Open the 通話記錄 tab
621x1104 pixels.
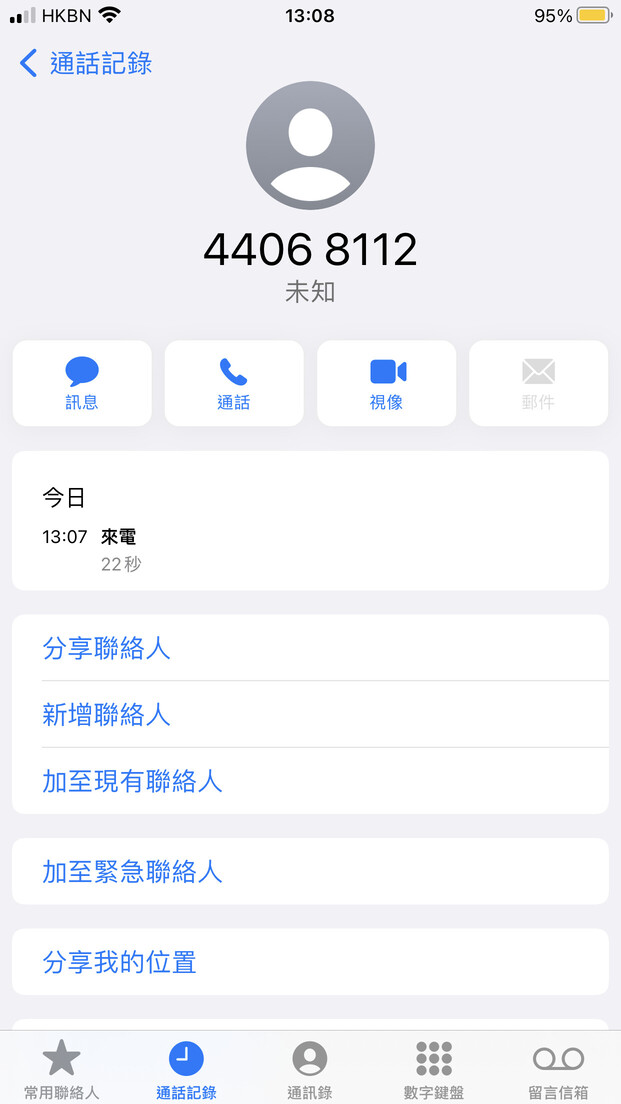[x=186, y=1069]
